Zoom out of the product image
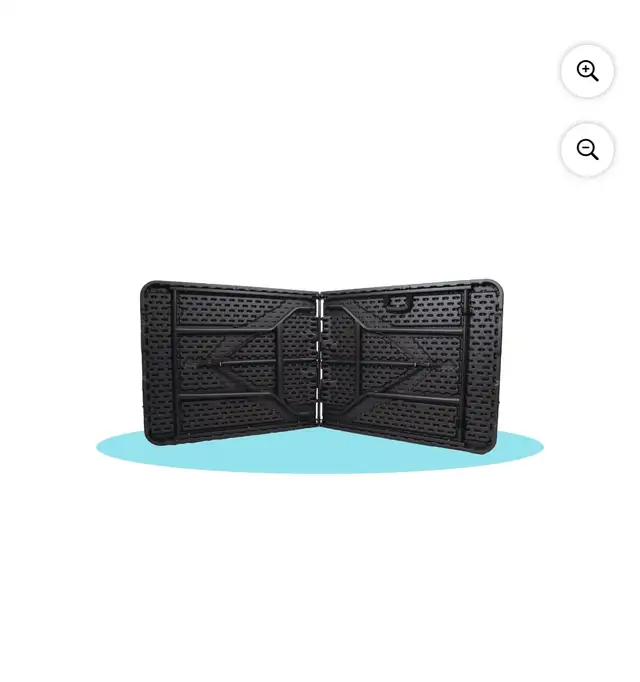Viewport: 640px width, 682px height. coord(587,150)
